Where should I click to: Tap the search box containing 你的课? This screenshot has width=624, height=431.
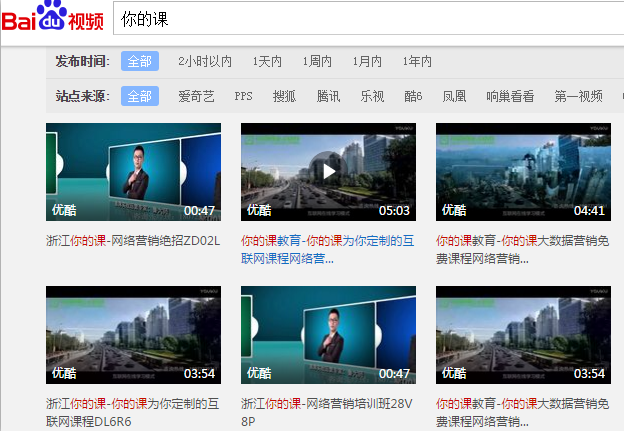[360, 18]
